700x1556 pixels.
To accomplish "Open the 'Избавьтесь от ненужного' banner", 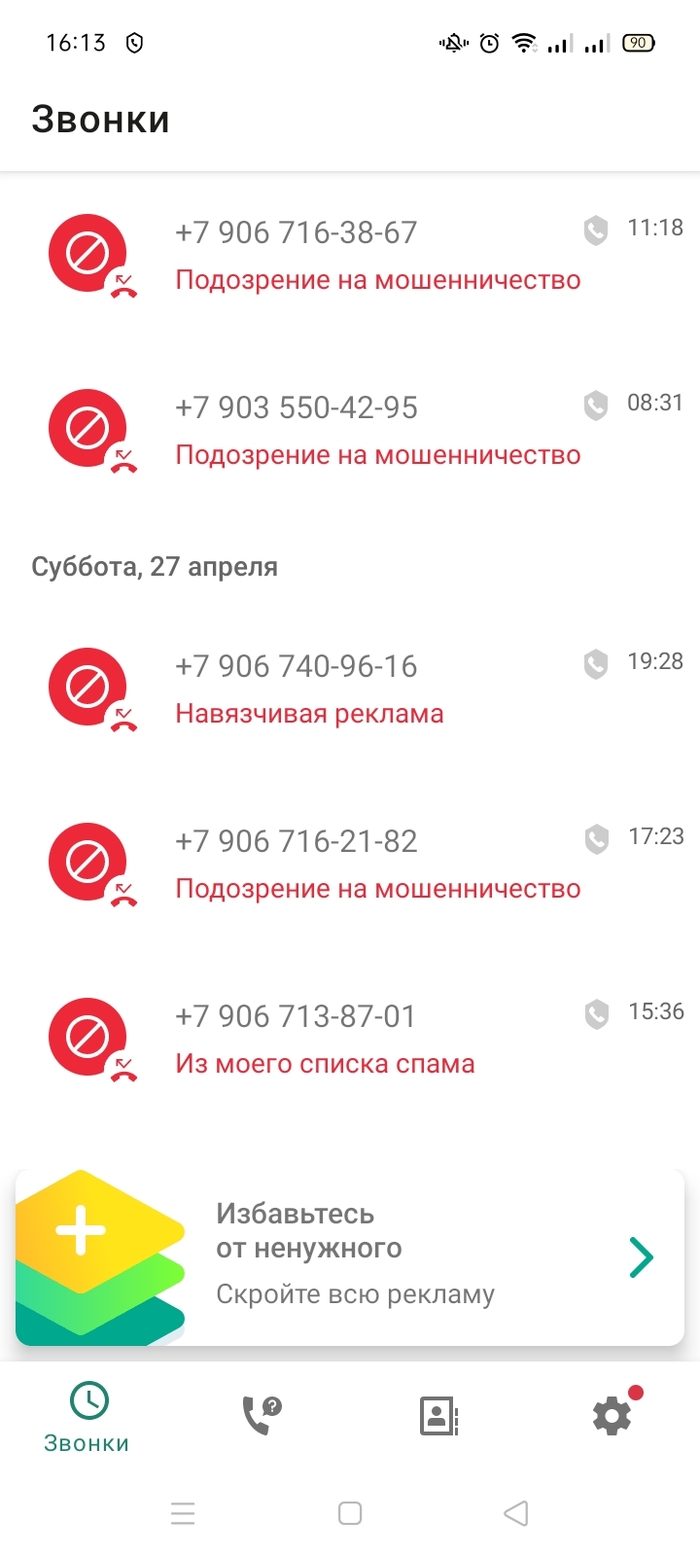I will (350, 1258).
